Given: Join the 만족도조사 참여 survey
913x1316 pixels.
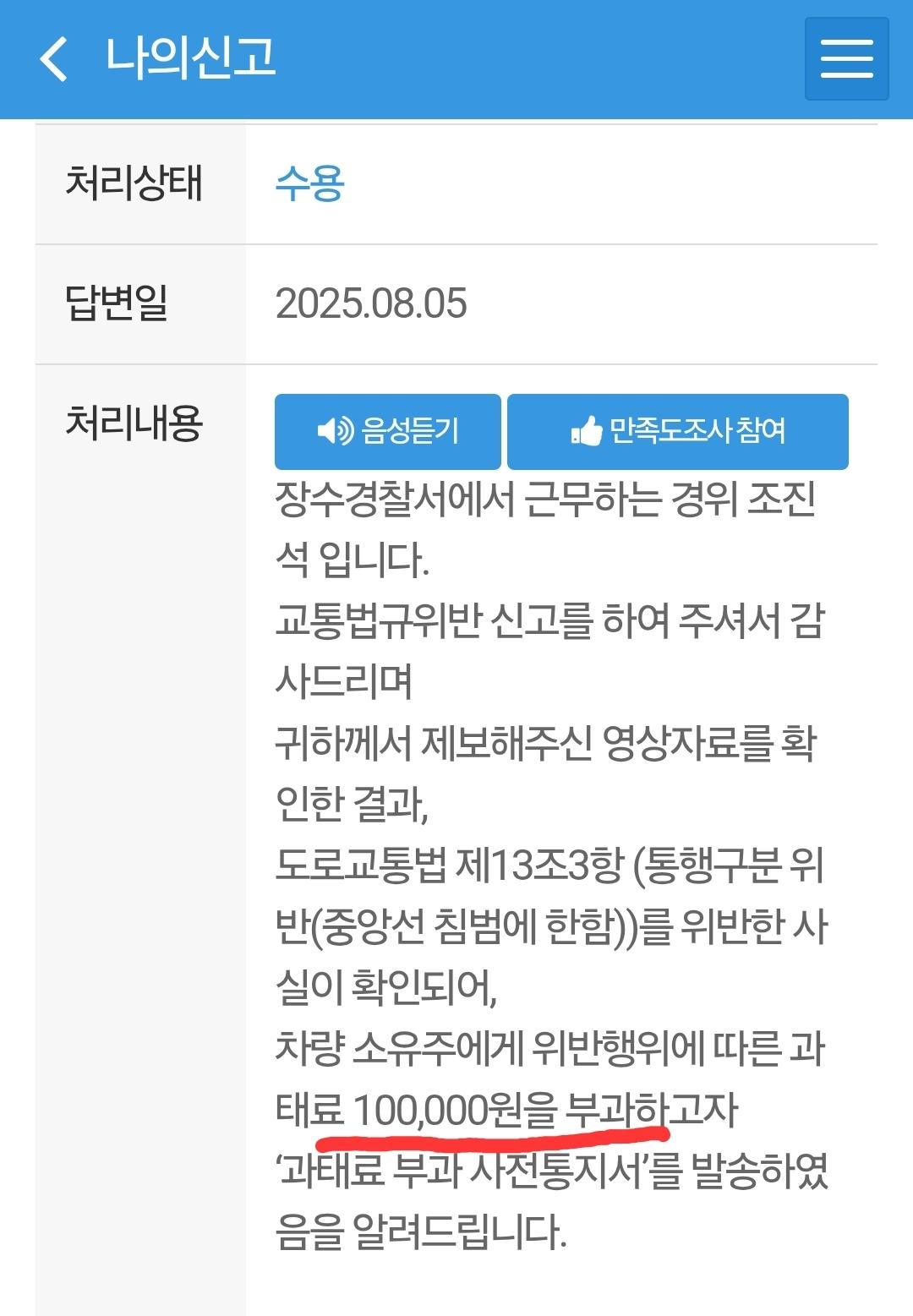Looking at the screenshot, I should 677,431.
